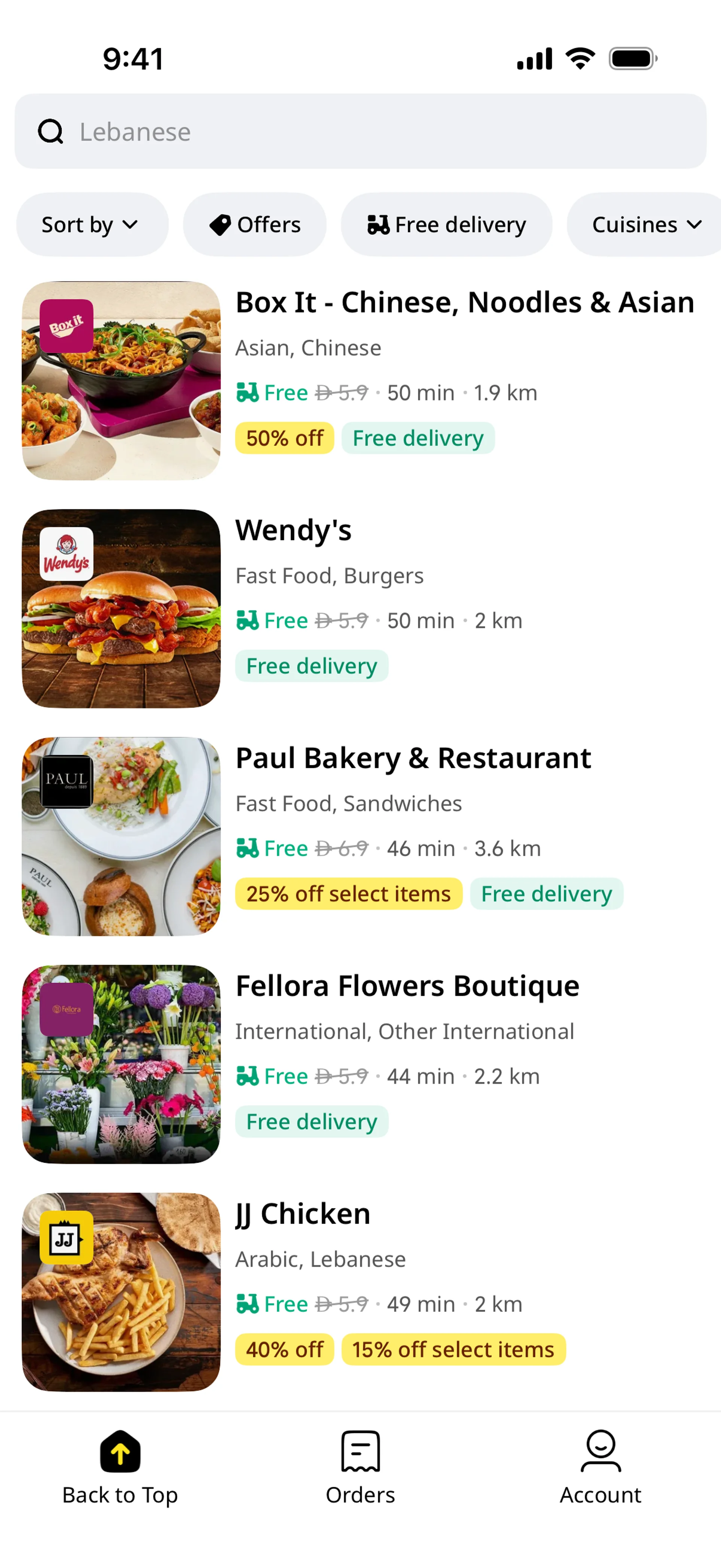Select Paul Bakery & Restaurant
721x1568 pixels.
pyautogui.click(x=413, y=758)
